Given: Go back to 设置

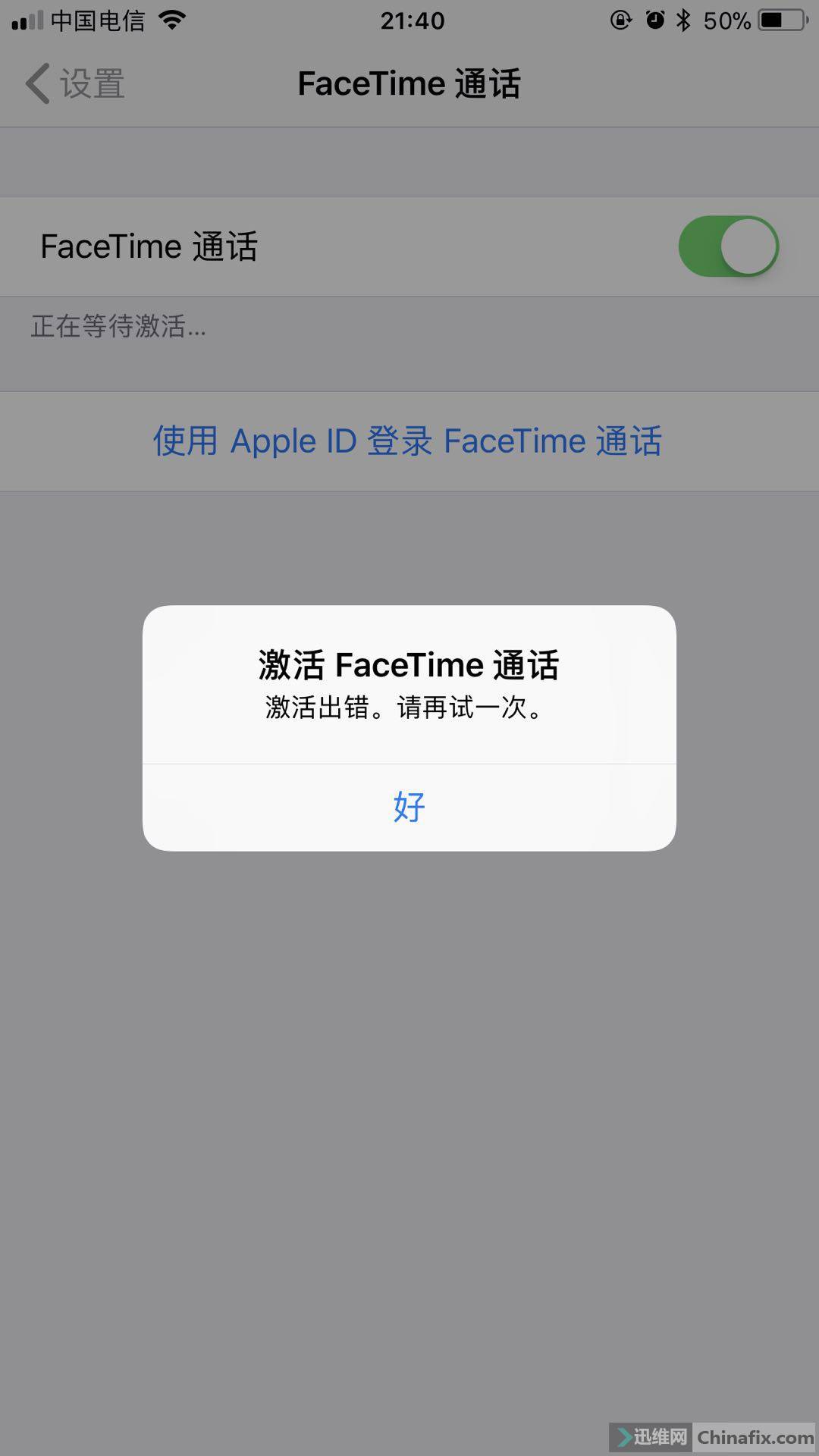Looking at the screenshot, I should point(76,83).
